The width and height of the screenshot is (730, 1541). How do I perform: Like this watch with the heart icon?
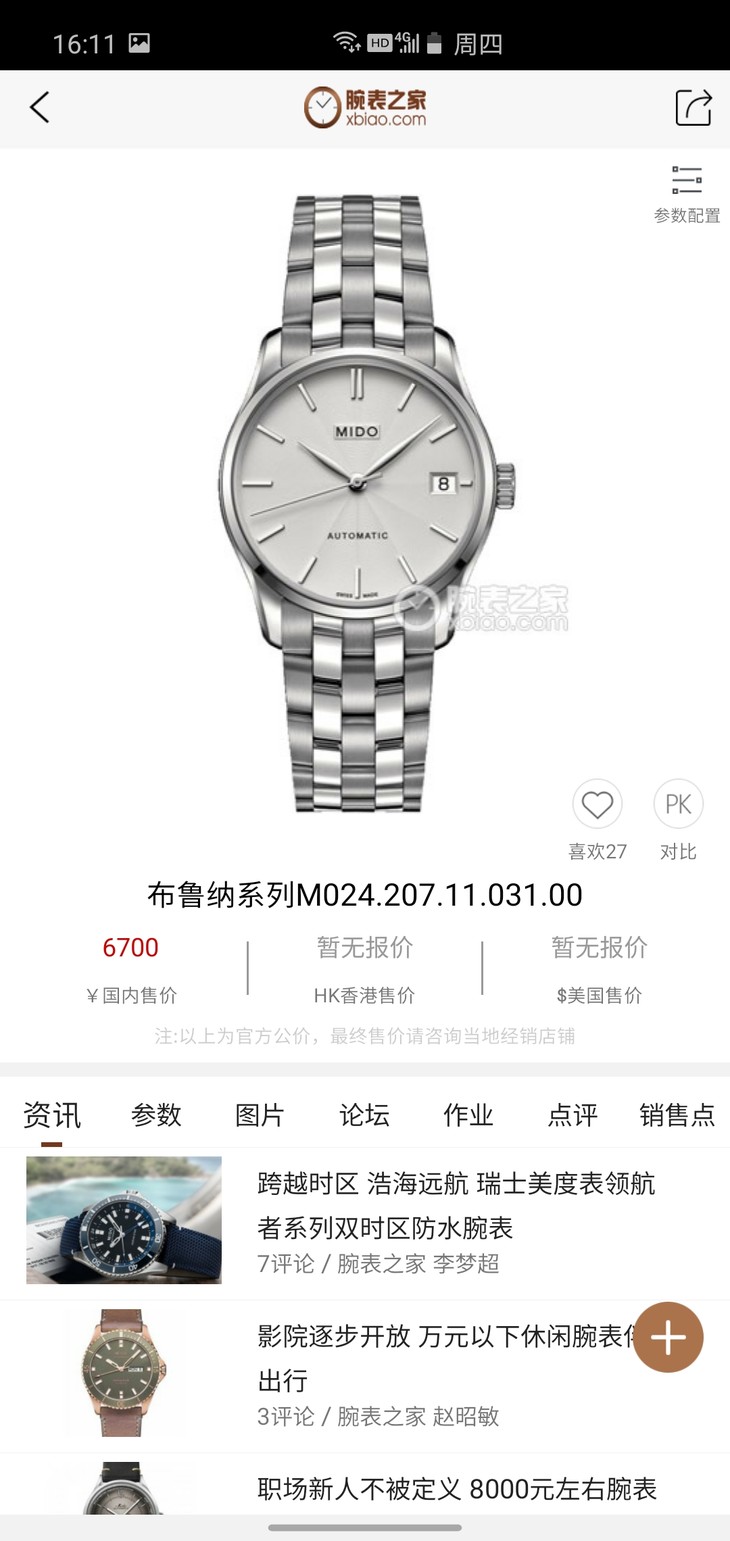(x=597, y=804)
